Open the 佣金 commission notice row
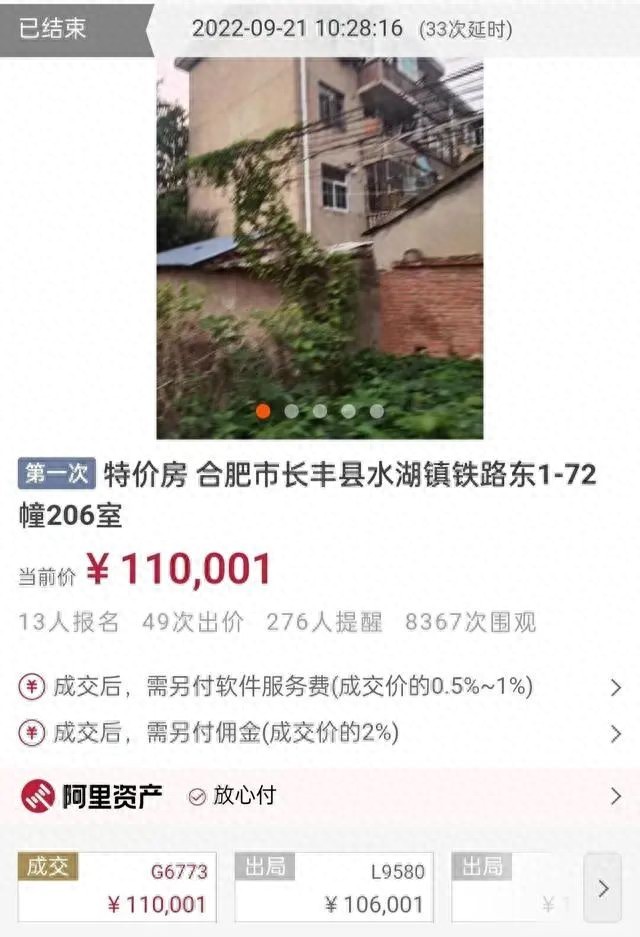The height and width of the screenshot is (937, 640). click(320, 733)
